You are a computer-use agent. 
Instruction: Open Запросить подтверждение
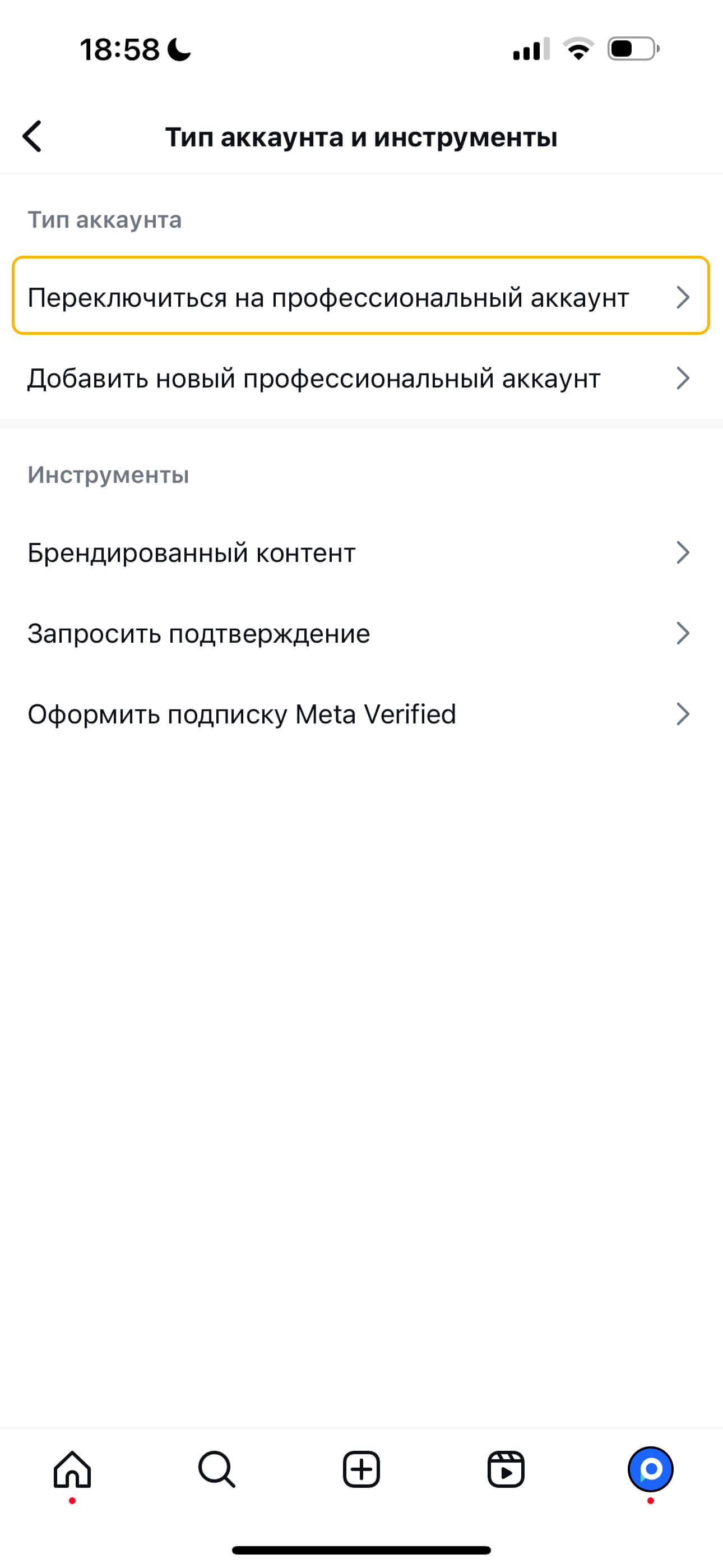click(361, 634)
